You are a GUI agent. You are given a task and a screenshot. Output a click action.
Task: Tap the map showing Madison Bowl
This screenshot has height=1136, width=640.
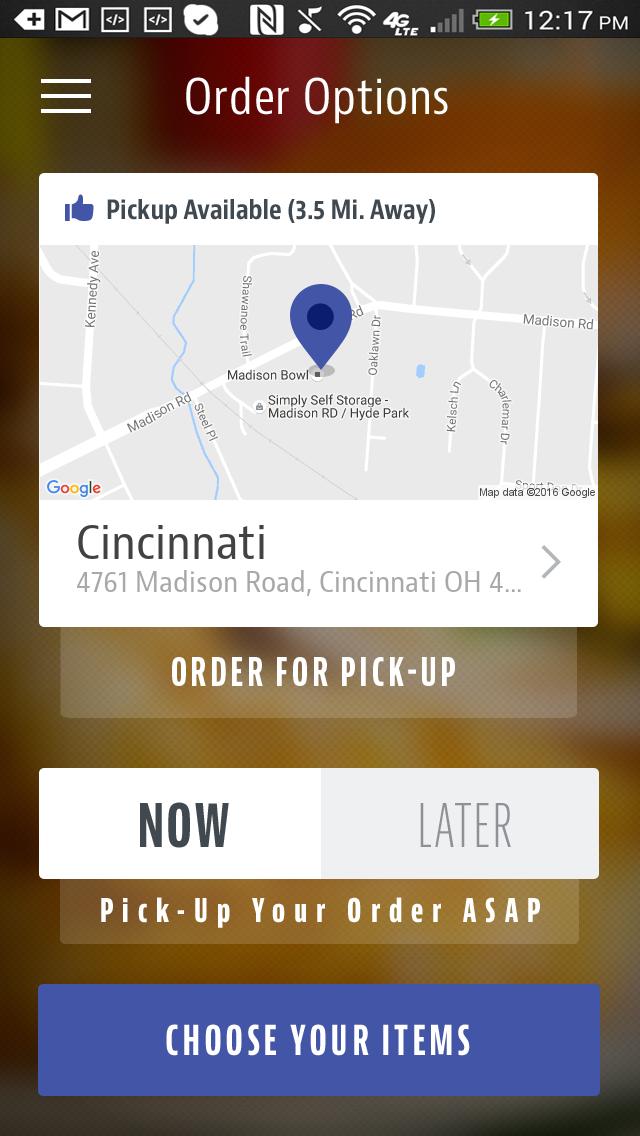click(x=318, y=372)
